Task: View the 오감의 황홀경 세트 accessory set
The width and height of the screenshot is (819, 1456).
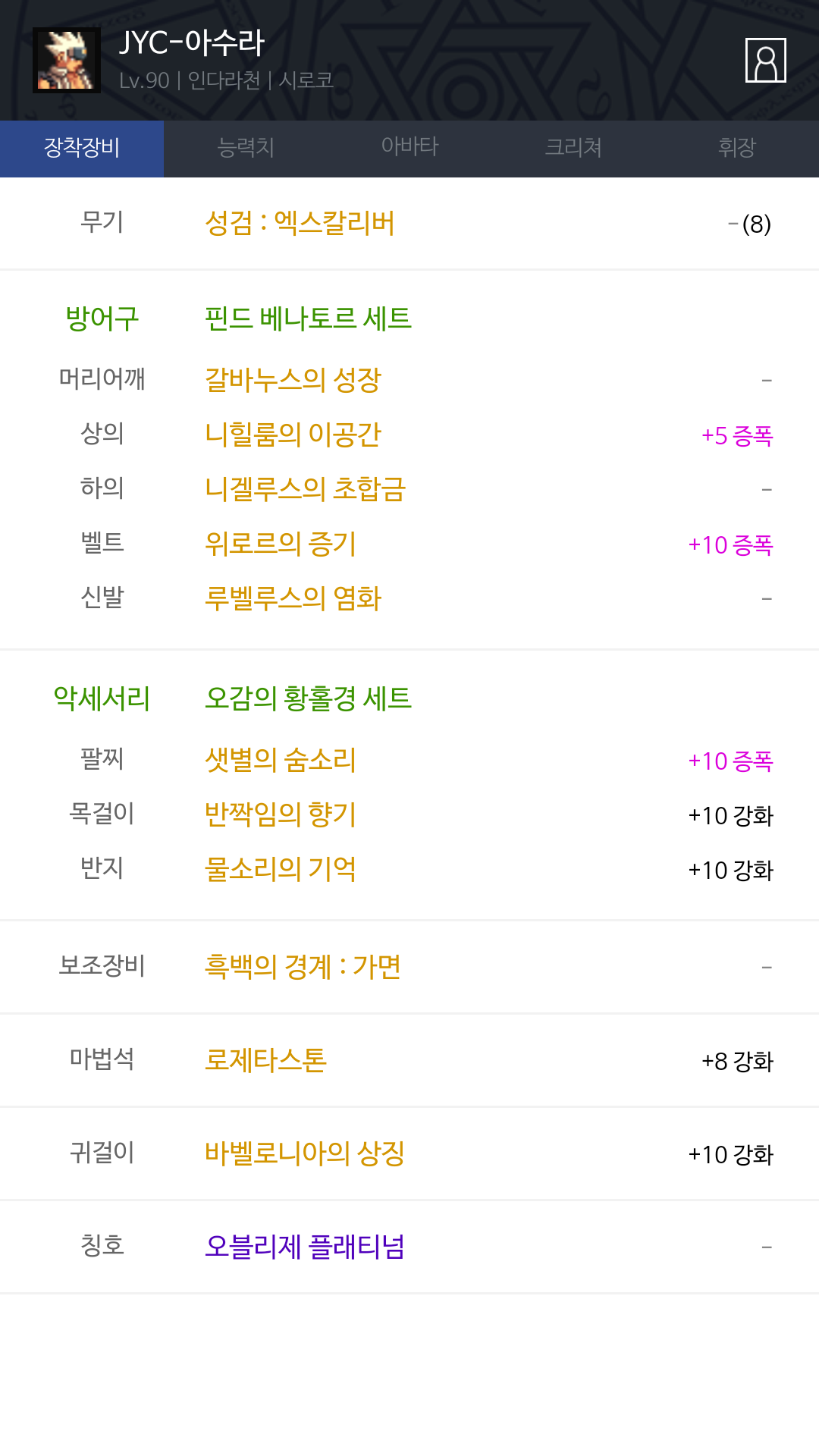Action: pyautogui.click(x=308, y=698)
